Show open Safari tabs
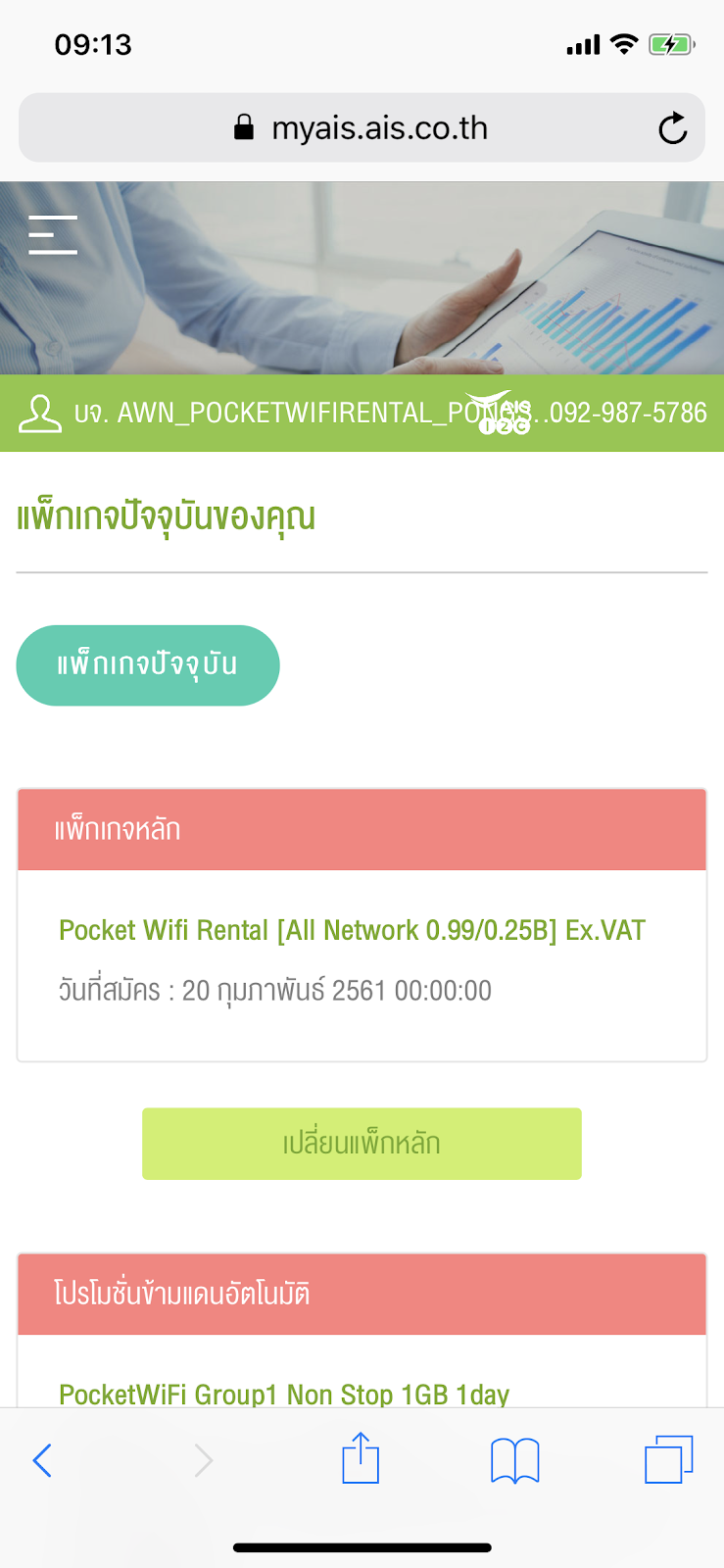This screenshot has width=724, height=1568. point(668,1459)
